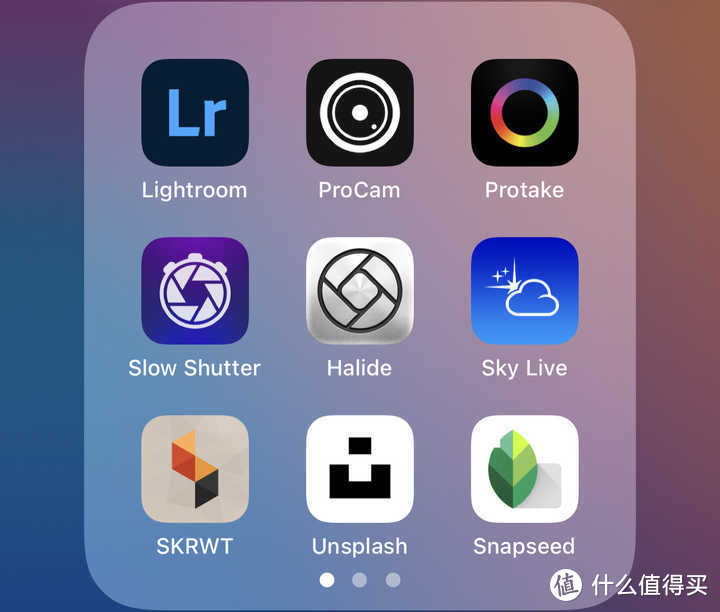Open Sky Live app
720x612 pixels.
524,291
